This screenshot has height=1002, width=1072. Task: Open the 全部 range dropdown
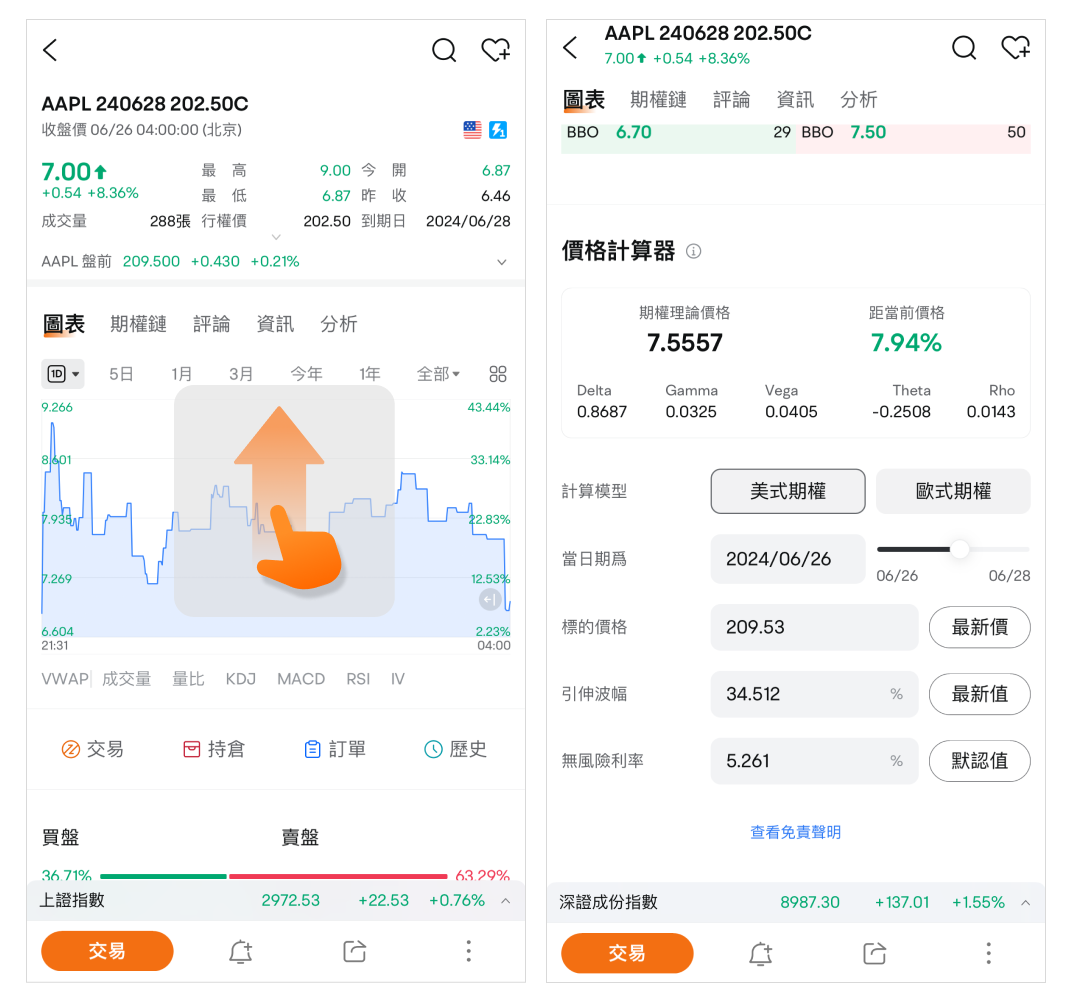tap(438, 374)
